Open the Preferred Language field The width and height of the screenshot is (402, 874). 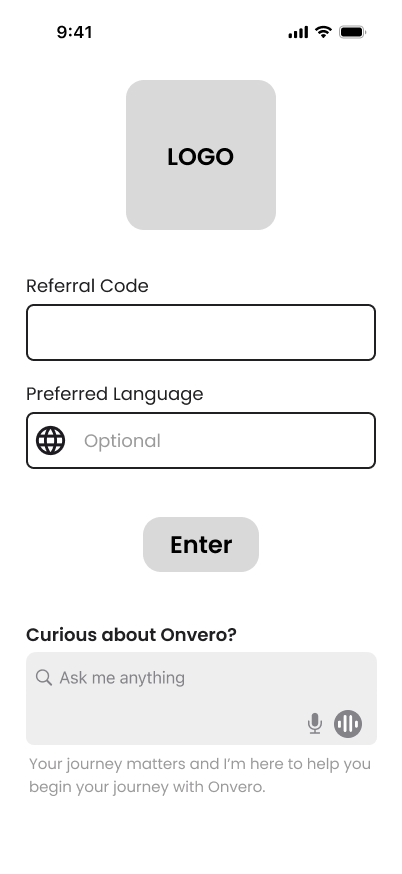click(x=201, y=440)
